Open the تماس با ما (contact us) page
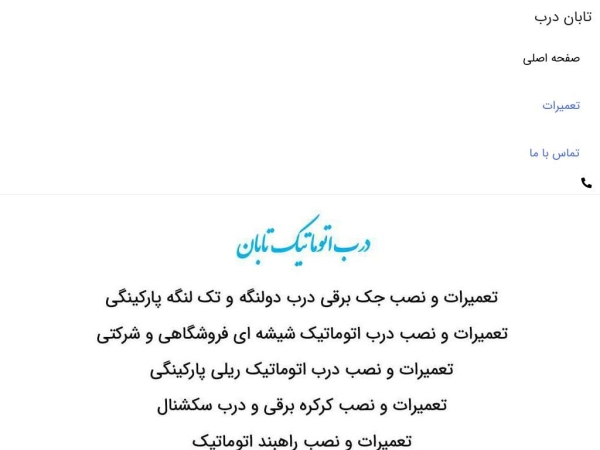The height and width of the screenshot is (450, 600). coord(554,153)
